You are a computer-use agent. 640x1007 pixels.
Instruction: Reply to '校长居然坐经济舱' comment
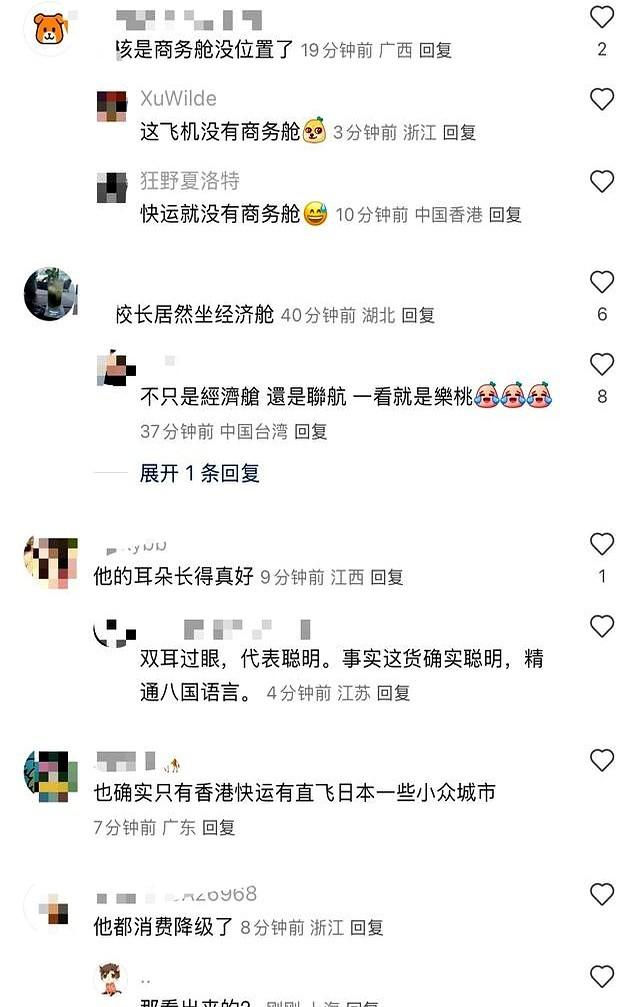pos(418,315)
